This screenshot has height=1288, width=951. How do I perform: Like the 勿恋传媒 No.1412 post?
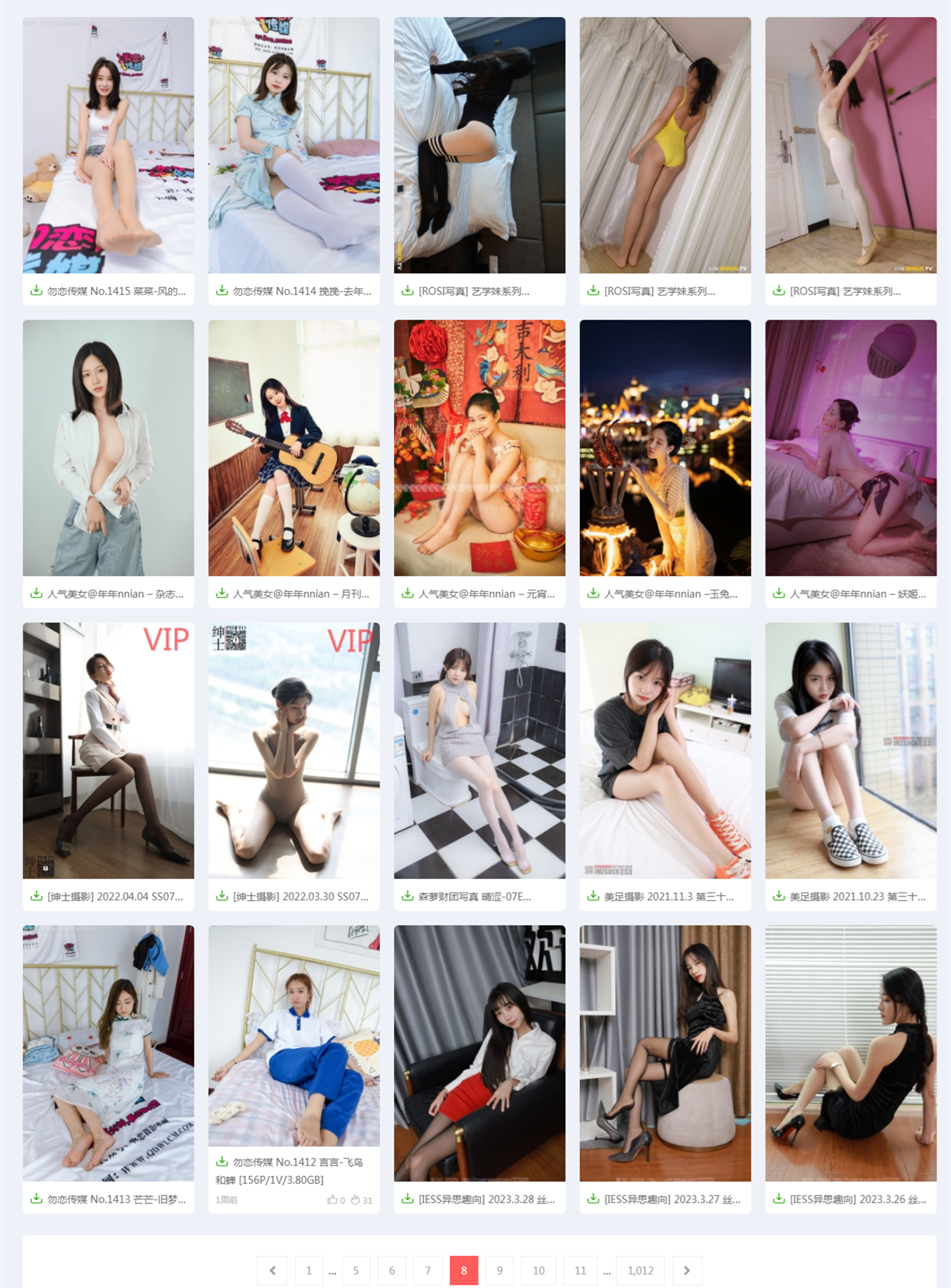click(x=333, y=1200)
